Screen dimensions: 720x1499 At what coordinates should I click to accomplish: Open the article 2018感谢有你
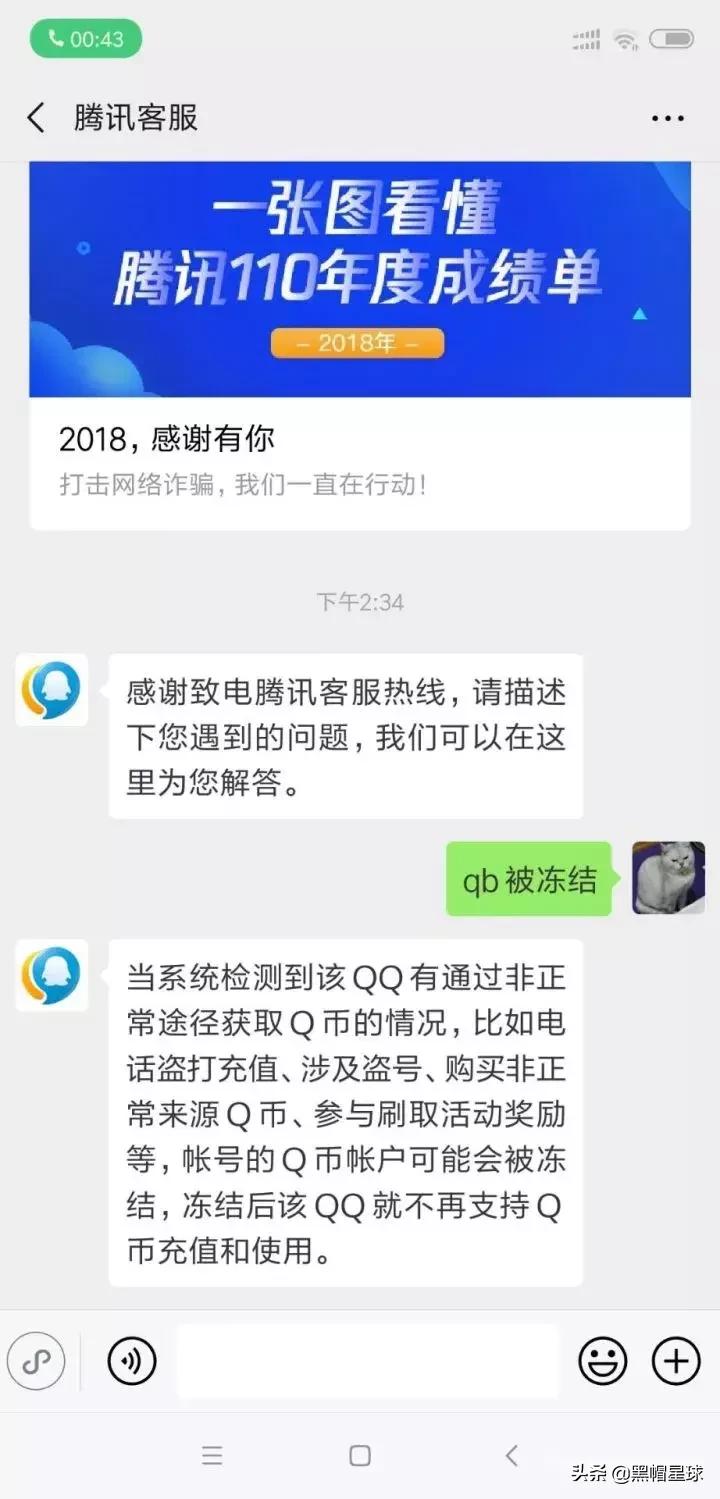click(168, 438)
